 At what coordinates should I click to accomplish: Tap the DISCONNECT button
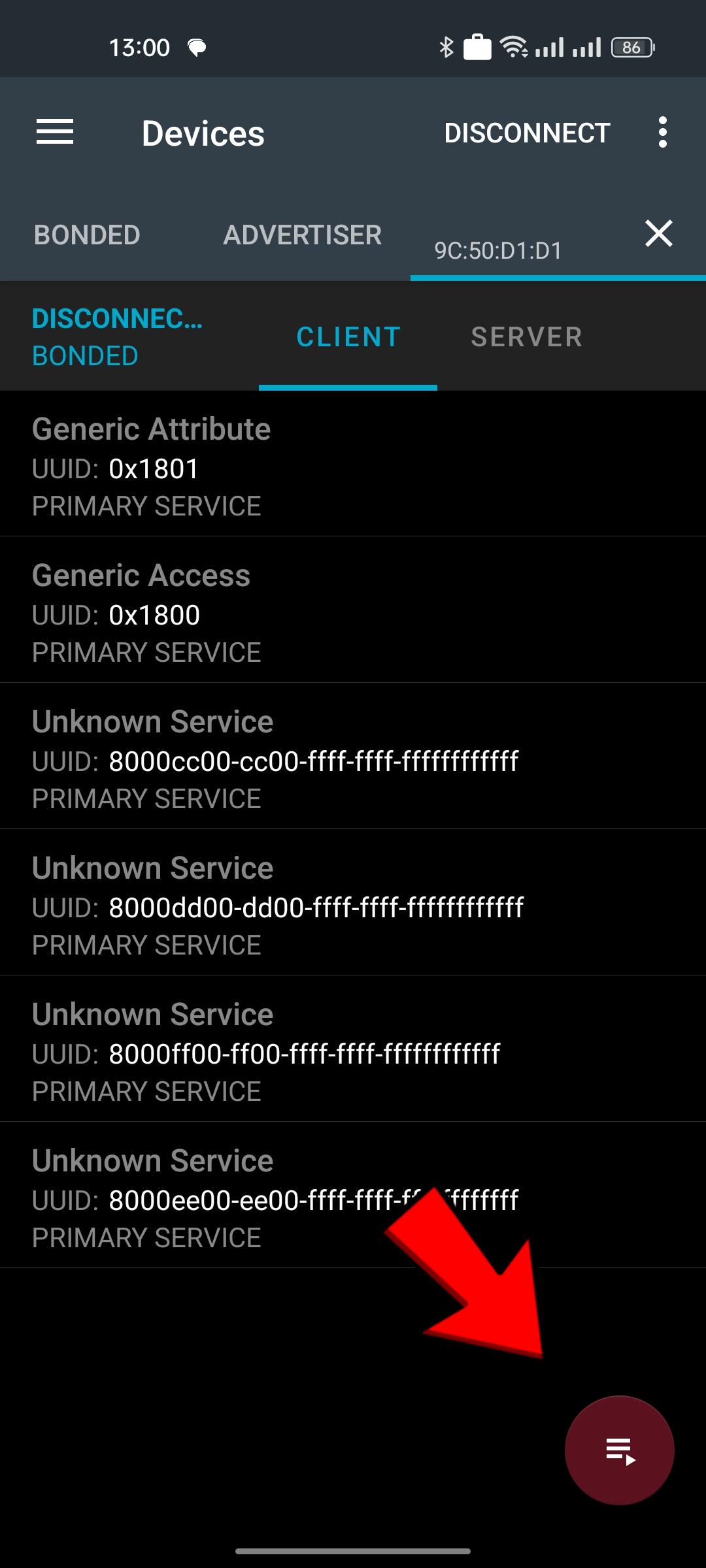[x=527, y=133]
